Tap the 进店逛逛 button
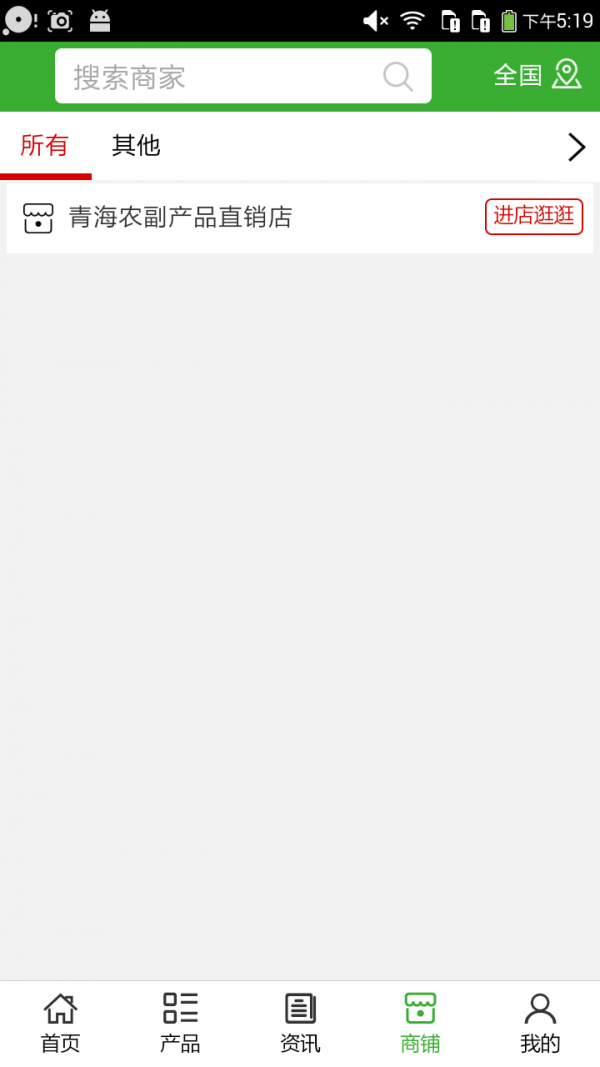The image size is (600, 1067). click(x=534, y=216)
